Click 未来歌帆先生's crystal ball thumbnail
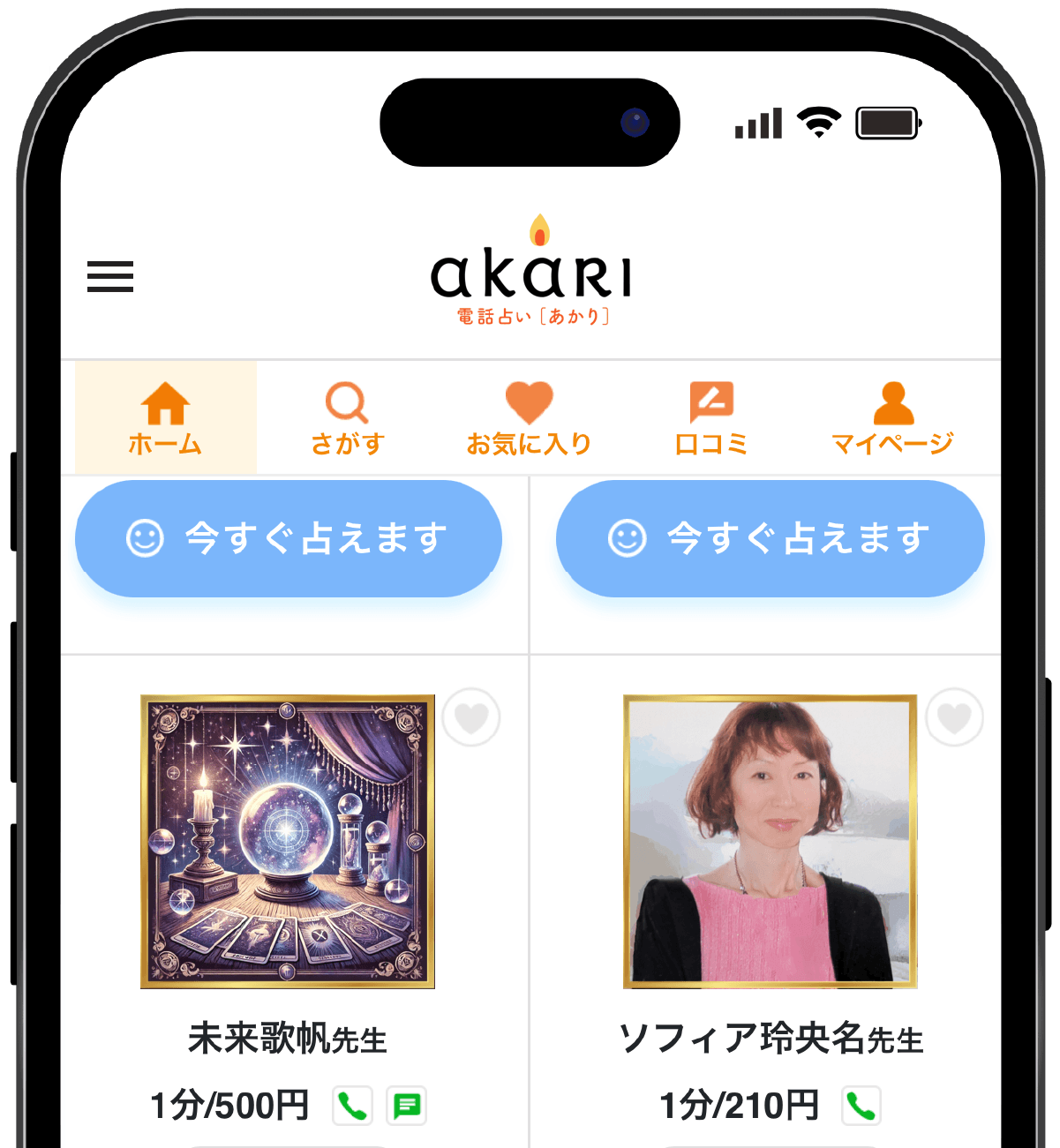 [x=288, y=841]
